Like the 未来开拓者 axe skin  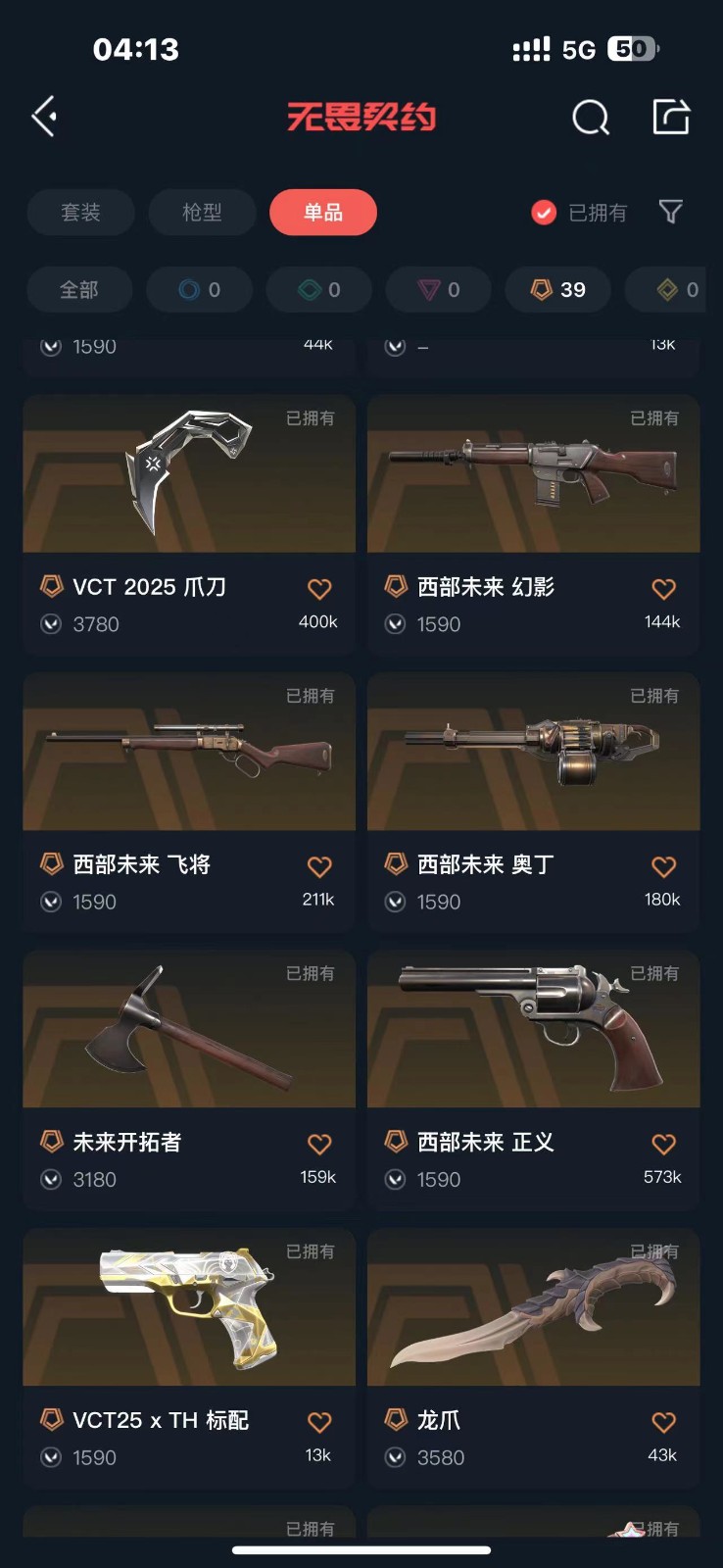coord(319,1144)
